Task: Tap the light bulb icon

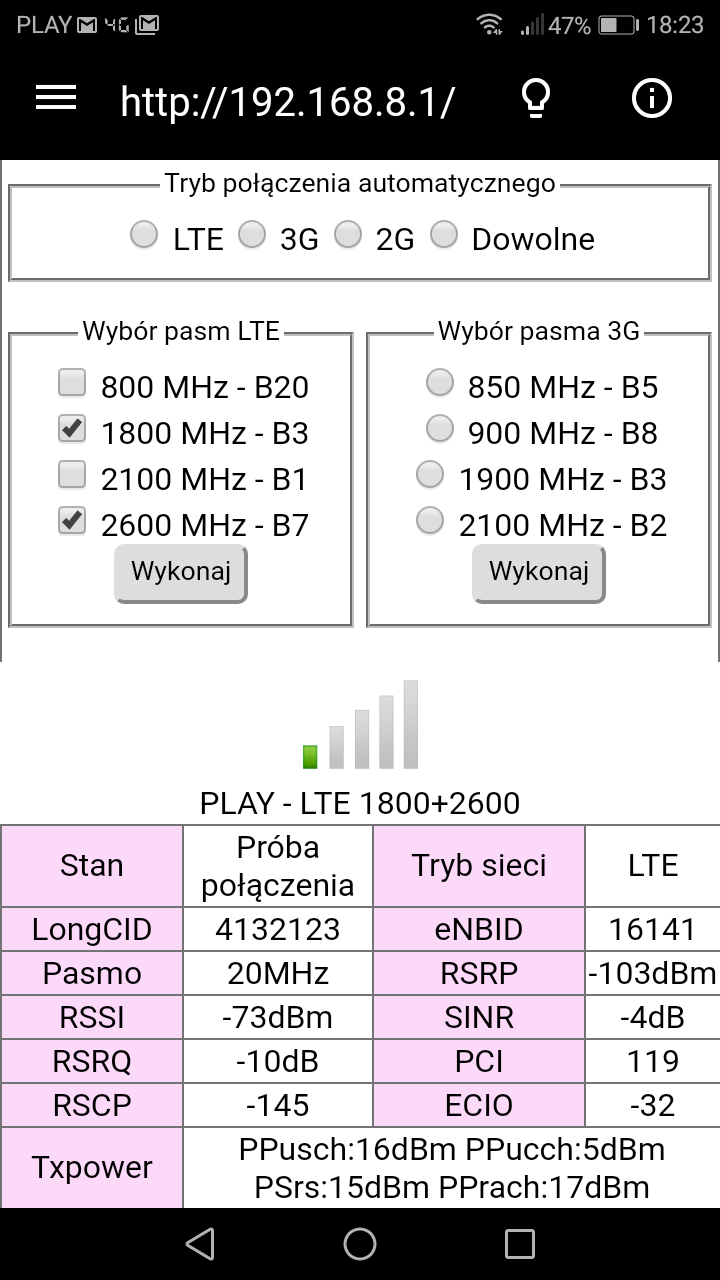Action: (x=537, y=98)
